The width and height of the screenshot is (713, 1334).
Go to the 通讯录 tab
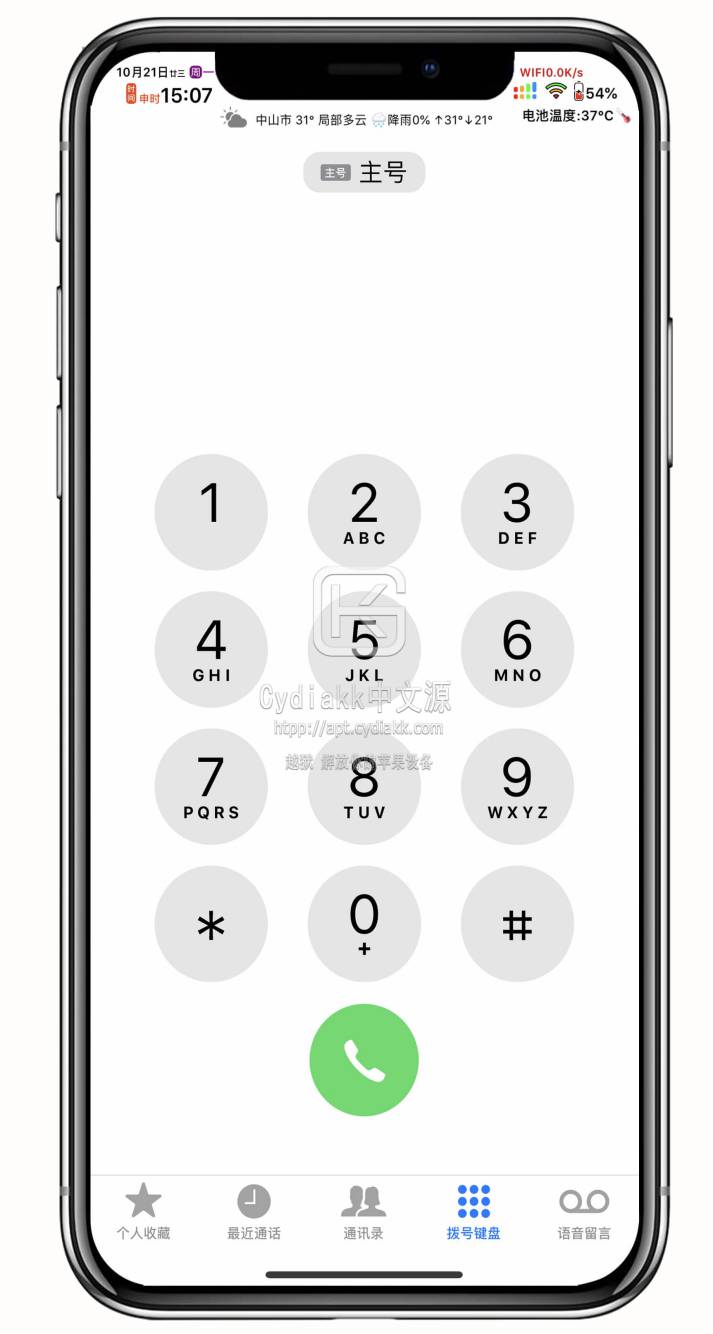coord(364,1211)
